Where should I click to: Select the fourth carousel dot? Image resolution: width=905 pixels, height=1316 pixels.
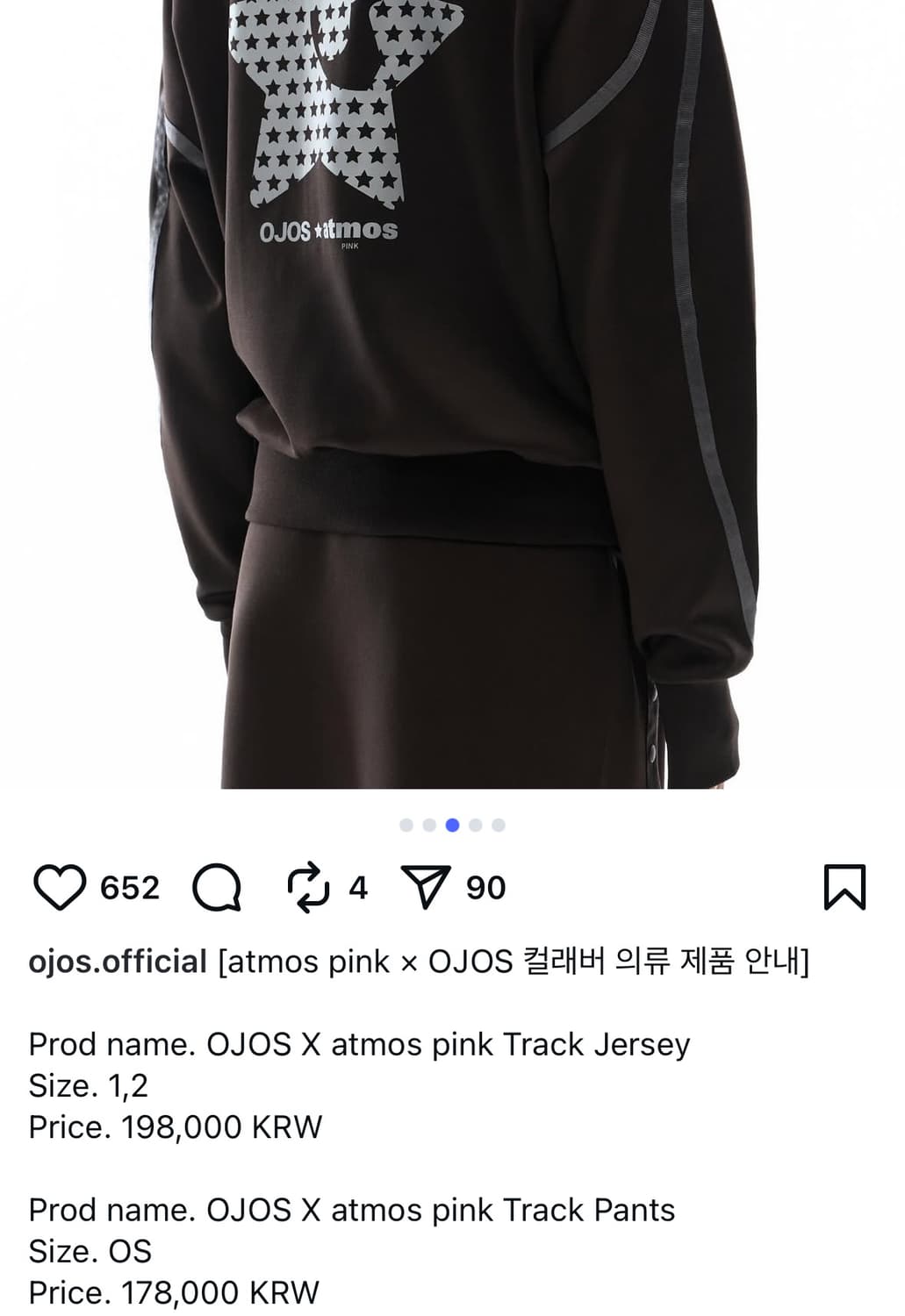pos(477,824)
